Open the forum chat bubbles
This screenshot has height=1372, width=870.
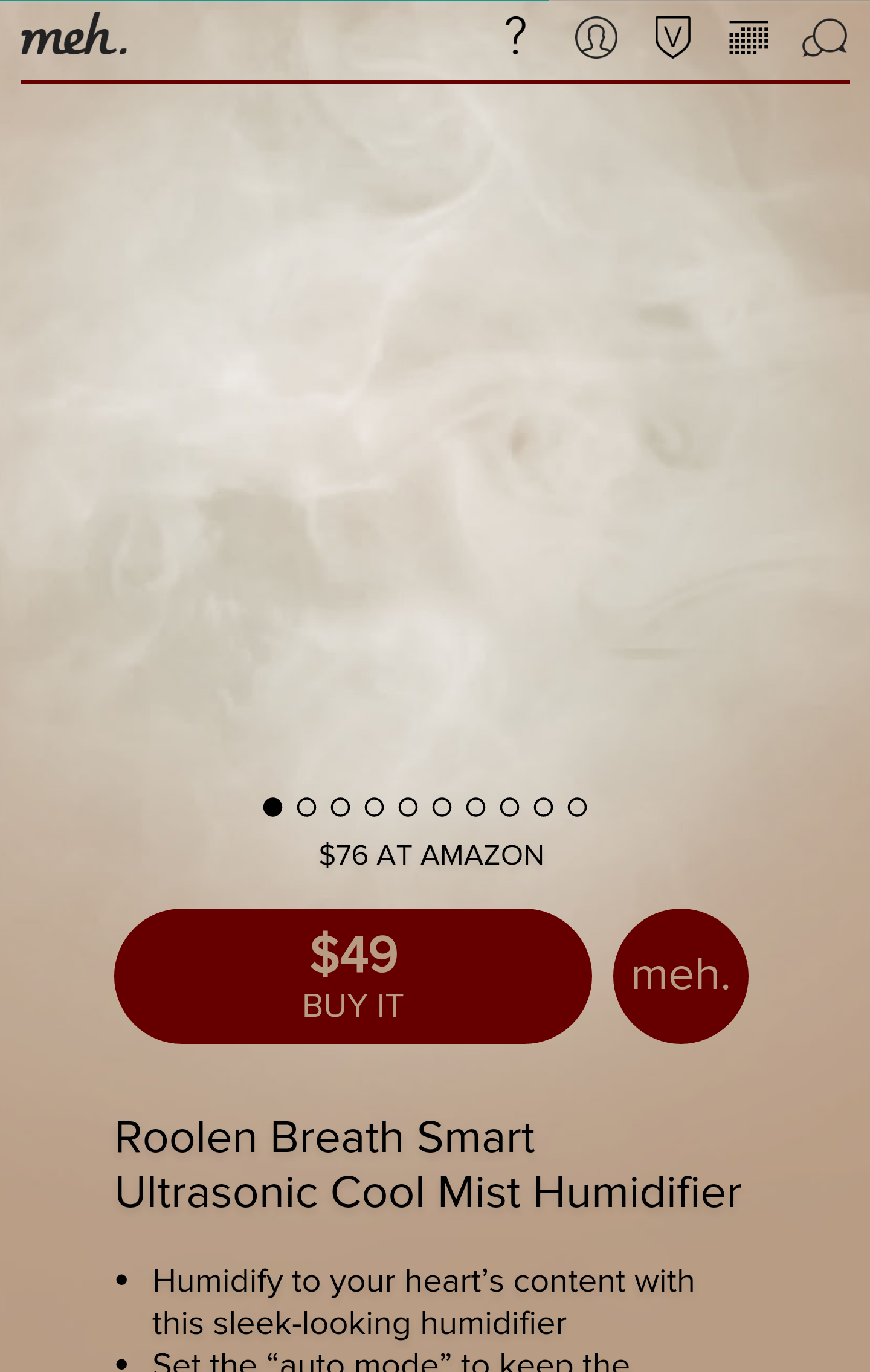pyautogui.click(x=825, y=37)
